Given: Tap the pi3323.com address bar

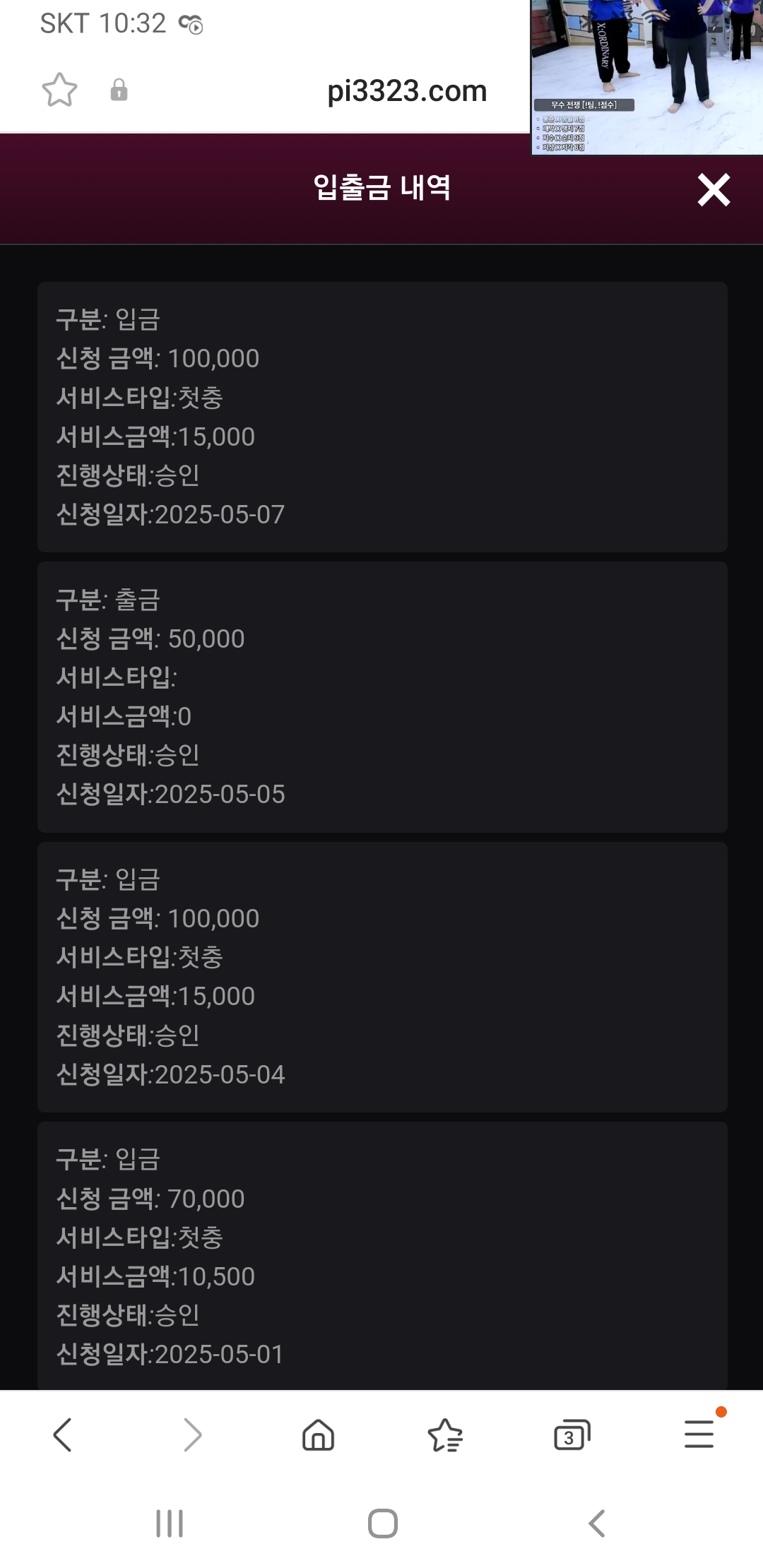Looking at the screenshot, I should point(406,91).
